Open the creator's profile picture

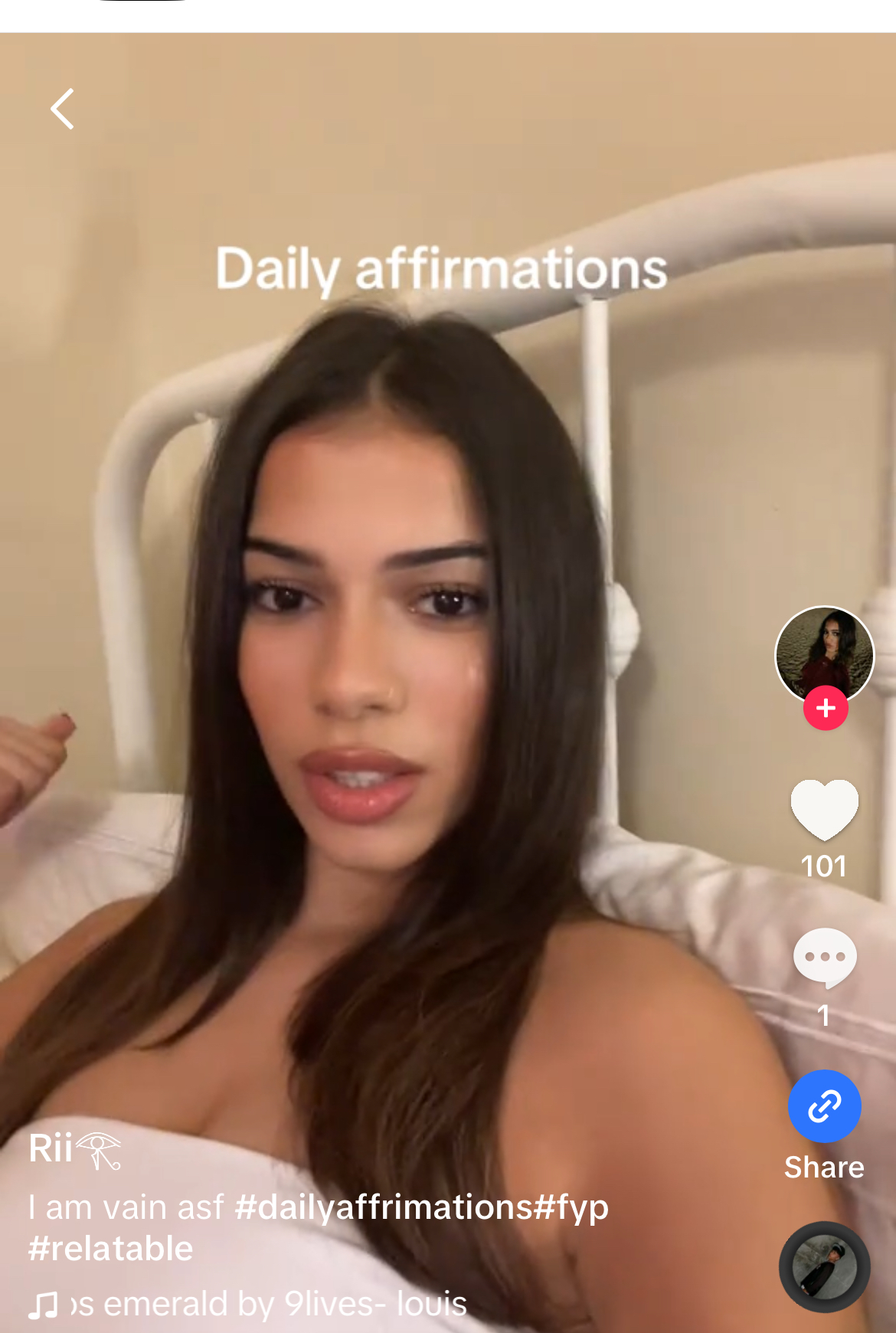(824, 653)
